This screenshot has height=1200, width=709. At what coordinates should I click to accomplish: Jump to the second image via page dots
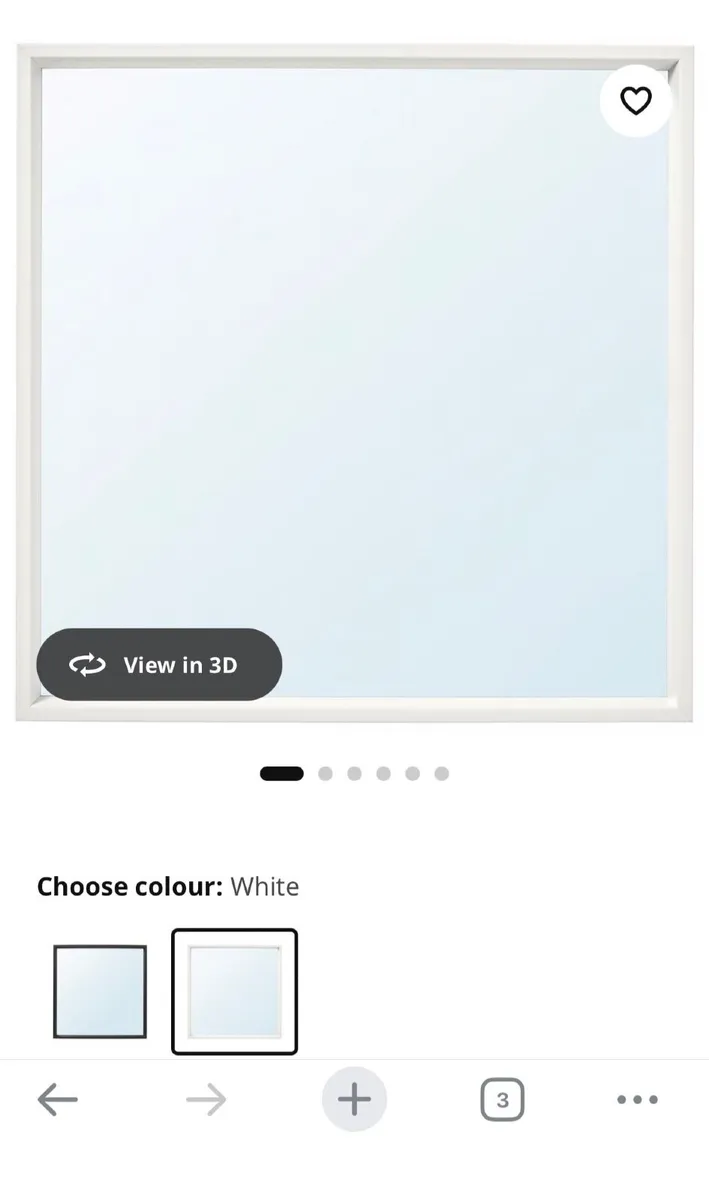[325, 773]
